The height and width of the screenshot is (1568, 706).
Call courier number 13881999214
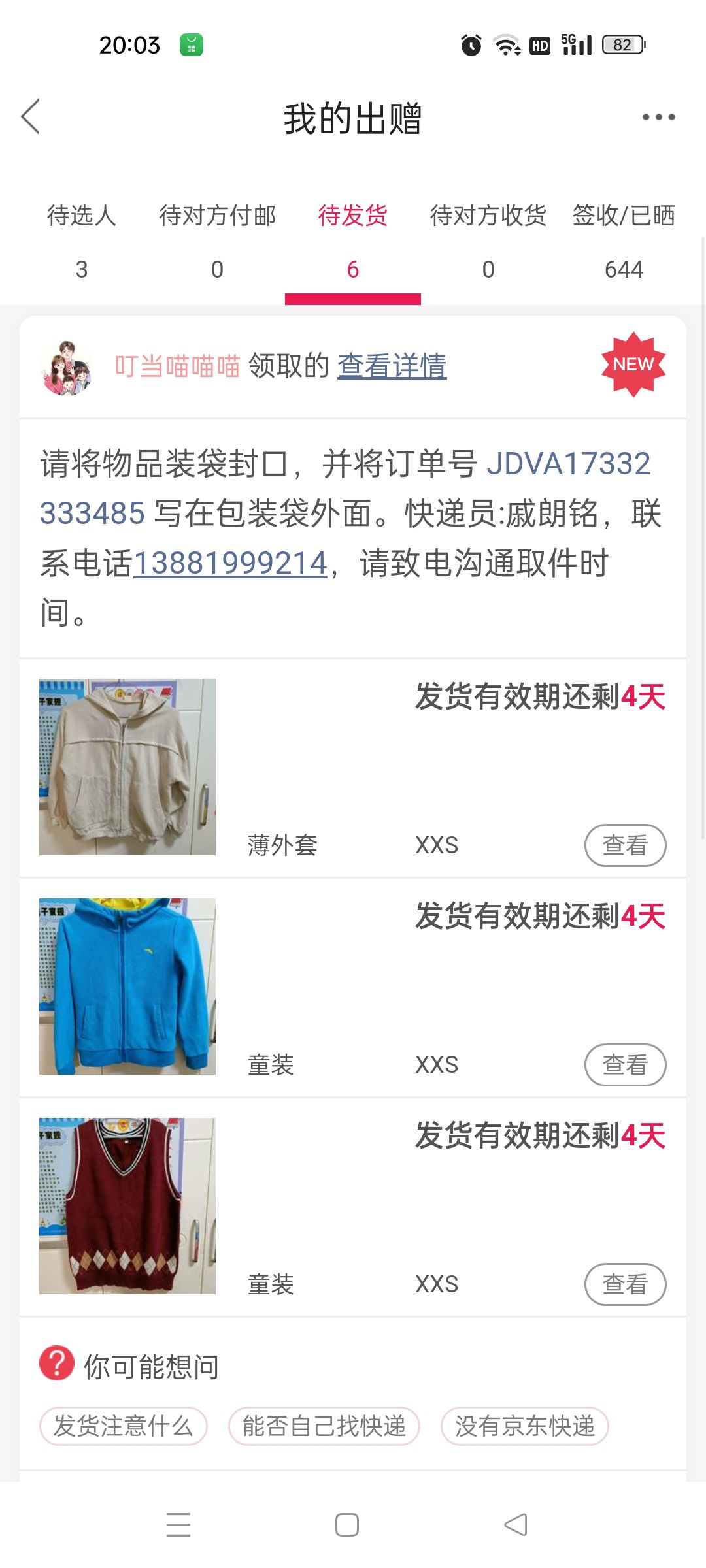pos(230,563)
